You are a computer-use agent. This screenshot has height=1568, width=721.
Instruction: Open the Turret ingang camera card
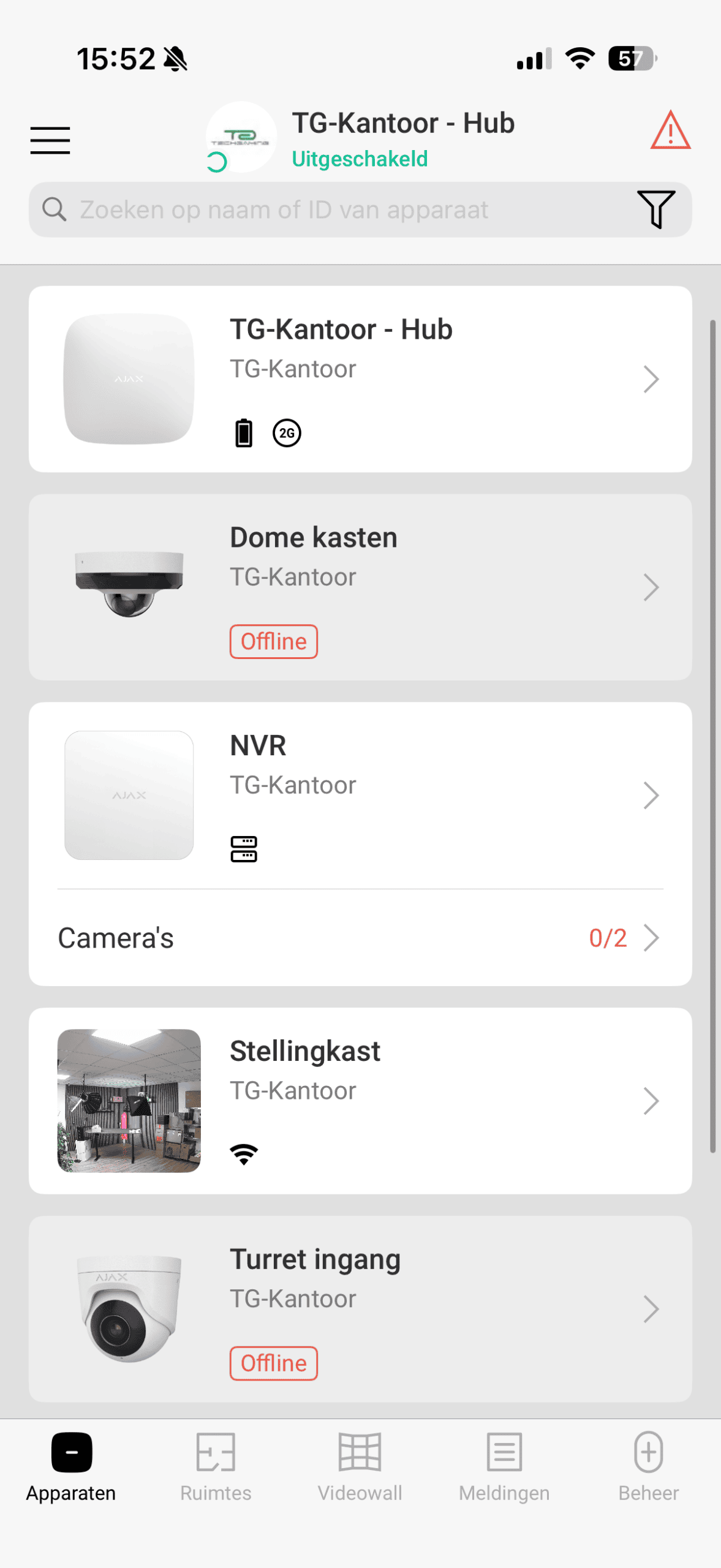tap(360, 1308)
